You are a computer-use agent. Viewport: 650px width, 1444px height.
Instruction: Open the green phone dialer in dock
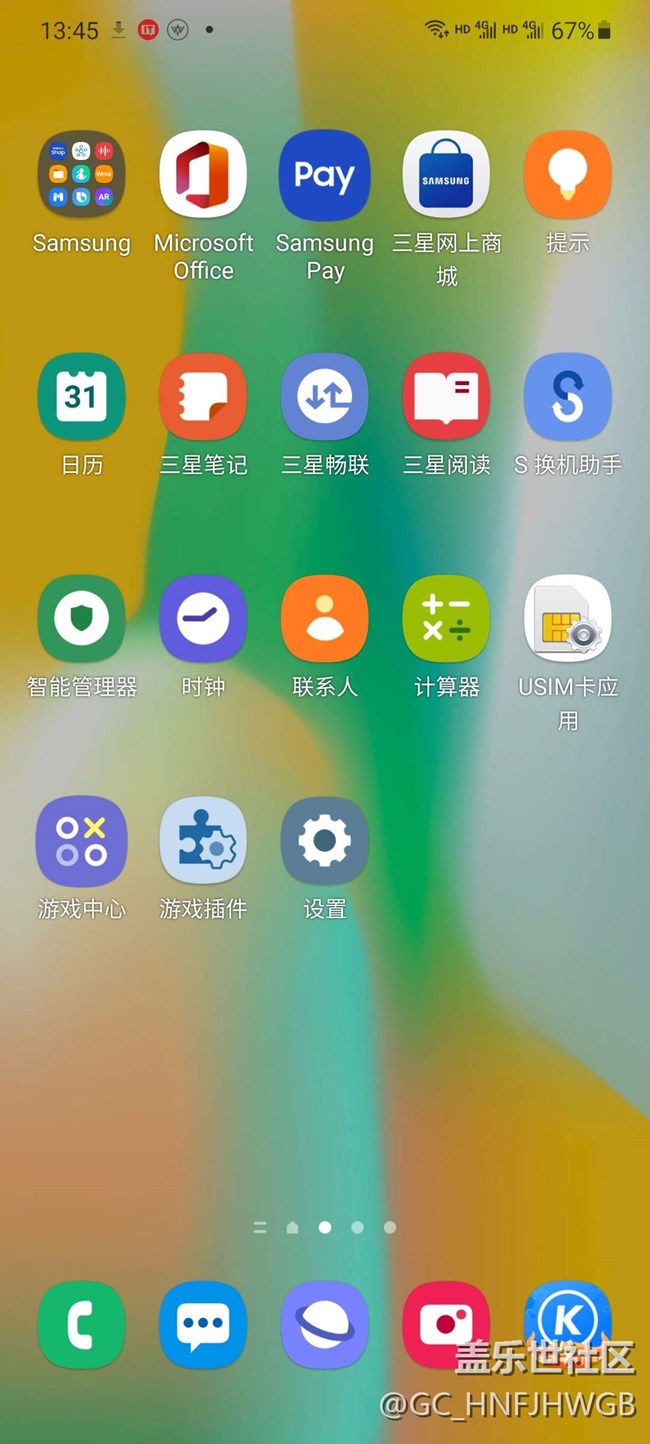tap(81, 1325)
